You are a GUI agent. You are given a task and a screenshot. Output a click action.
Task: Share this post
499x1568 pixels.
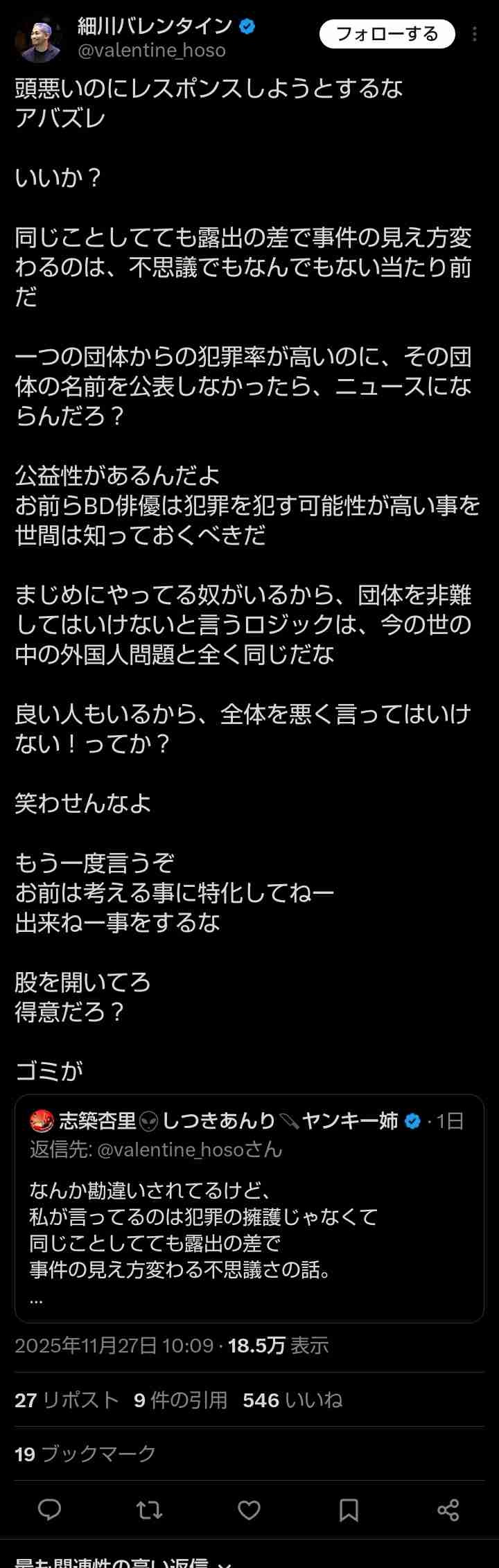448,1510
